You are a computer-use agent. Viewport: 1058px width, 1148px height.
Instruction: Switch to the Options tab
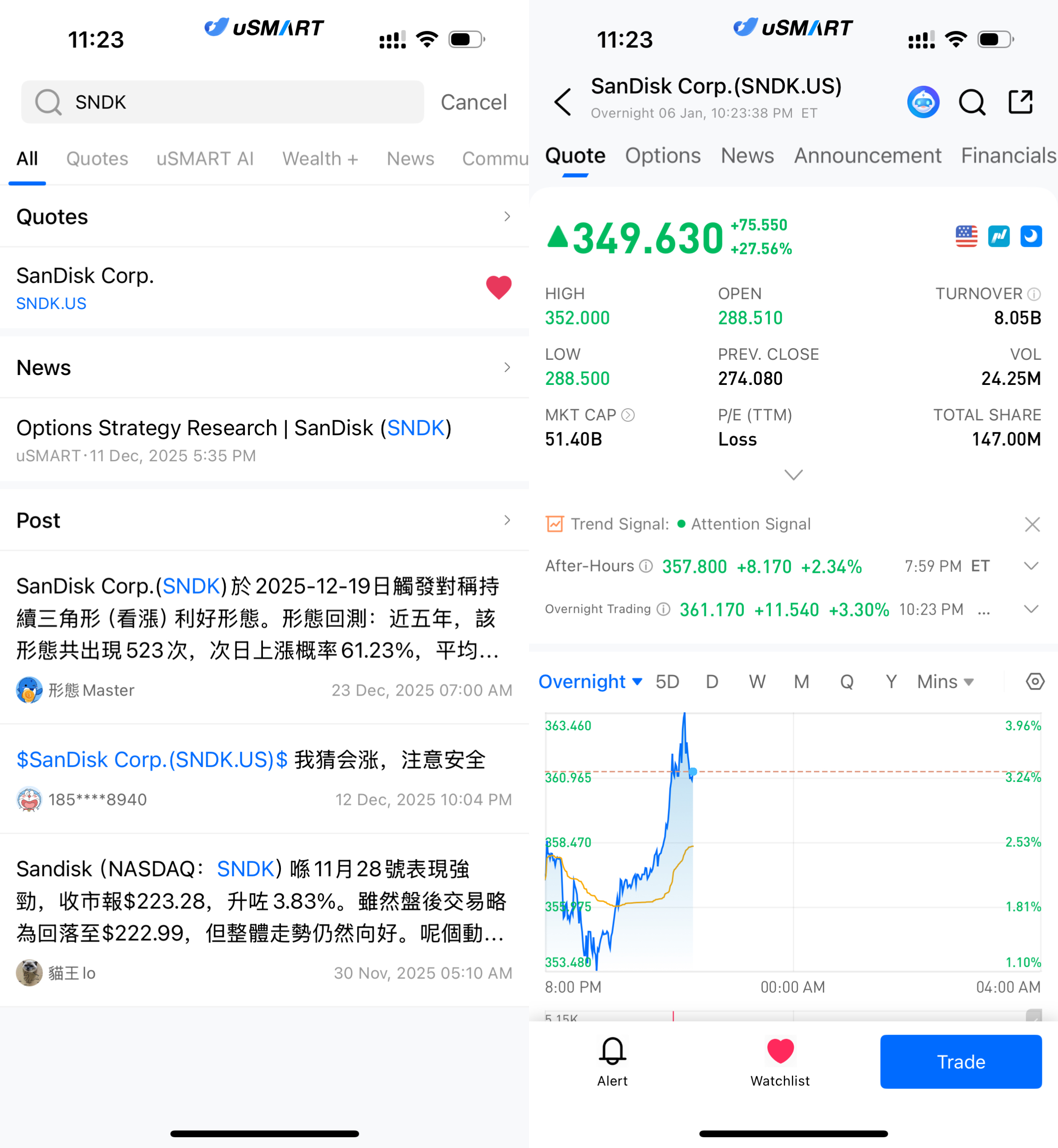[662, 156]
